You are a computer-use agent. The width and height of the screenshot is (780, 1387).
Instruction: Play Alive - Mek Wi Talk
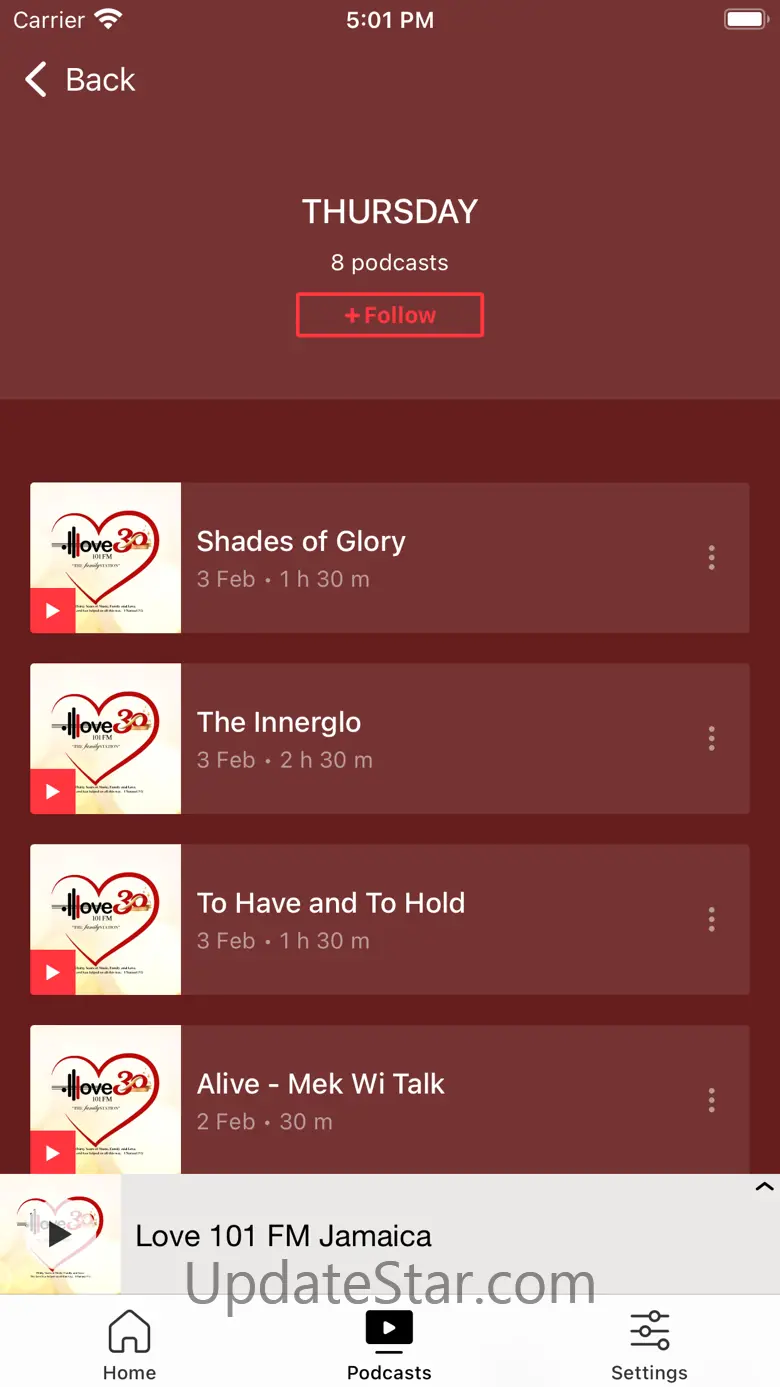(53, 1152)
